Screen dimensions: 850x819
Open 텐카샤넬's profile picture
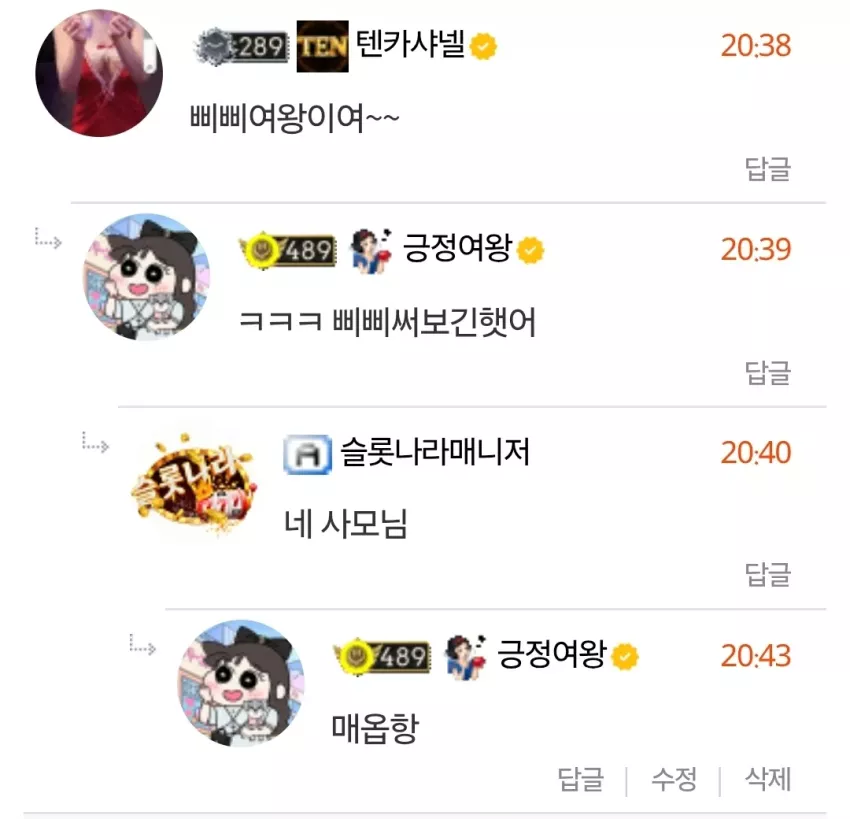pos(99,73)
